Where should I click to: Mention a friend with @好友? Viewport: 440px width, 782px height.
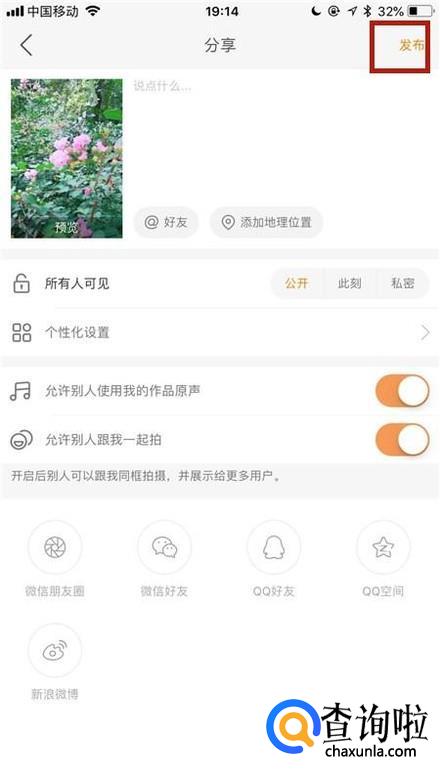166,222
